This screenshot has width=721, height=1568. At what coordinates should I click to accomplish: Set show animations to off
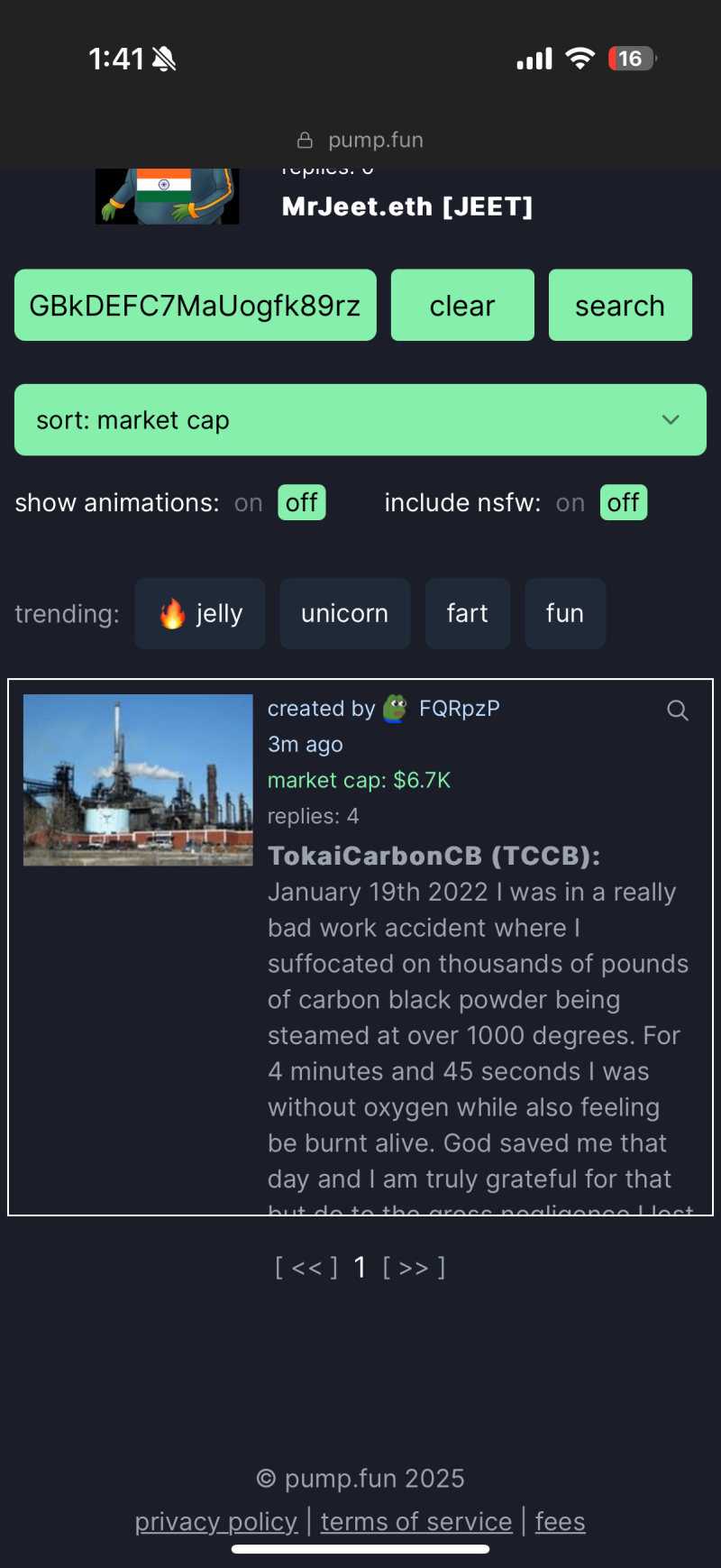[302, 503]
